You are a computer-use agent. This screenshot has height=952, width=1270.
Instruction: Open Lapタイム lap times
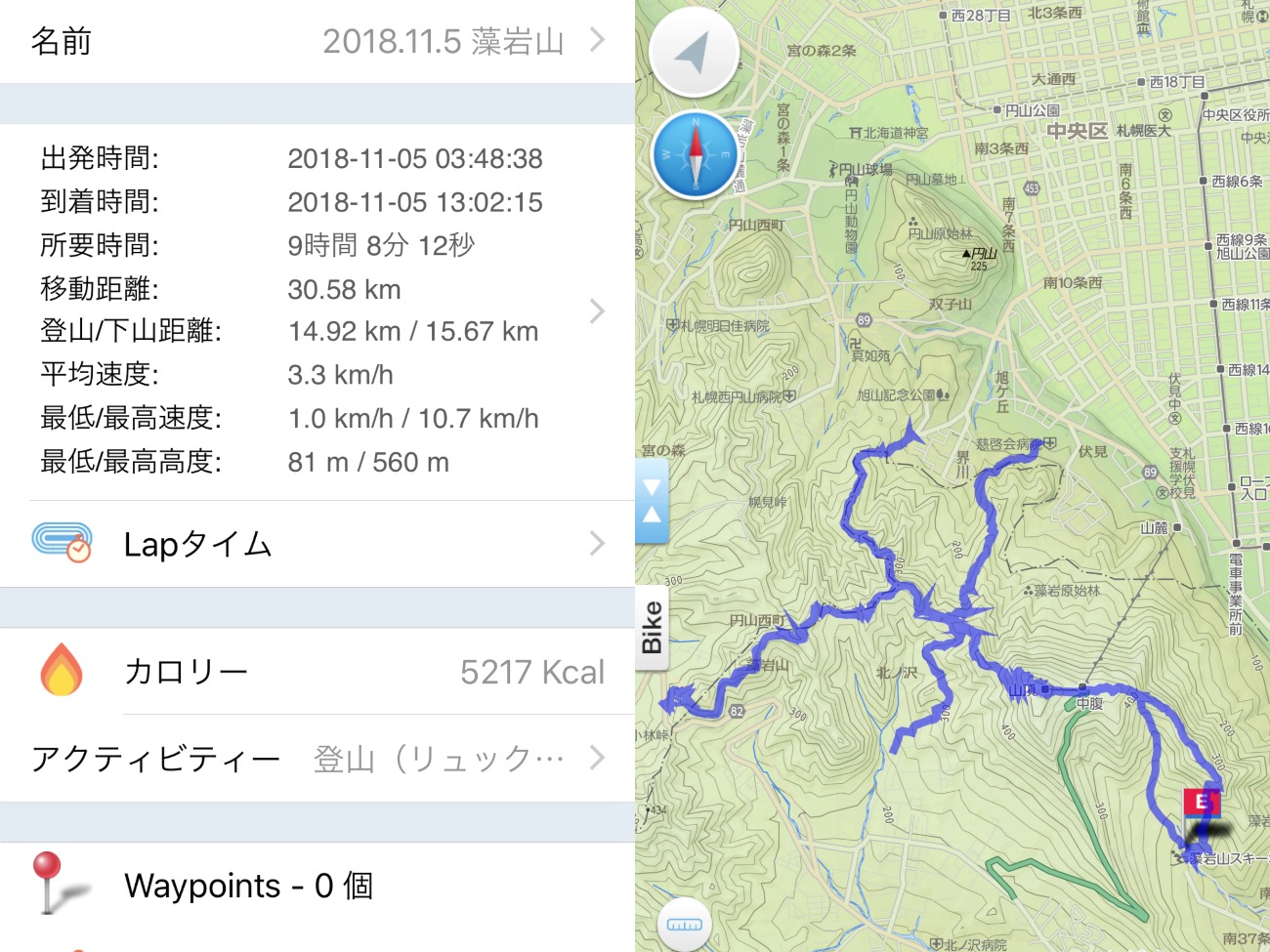pos(317,544)
